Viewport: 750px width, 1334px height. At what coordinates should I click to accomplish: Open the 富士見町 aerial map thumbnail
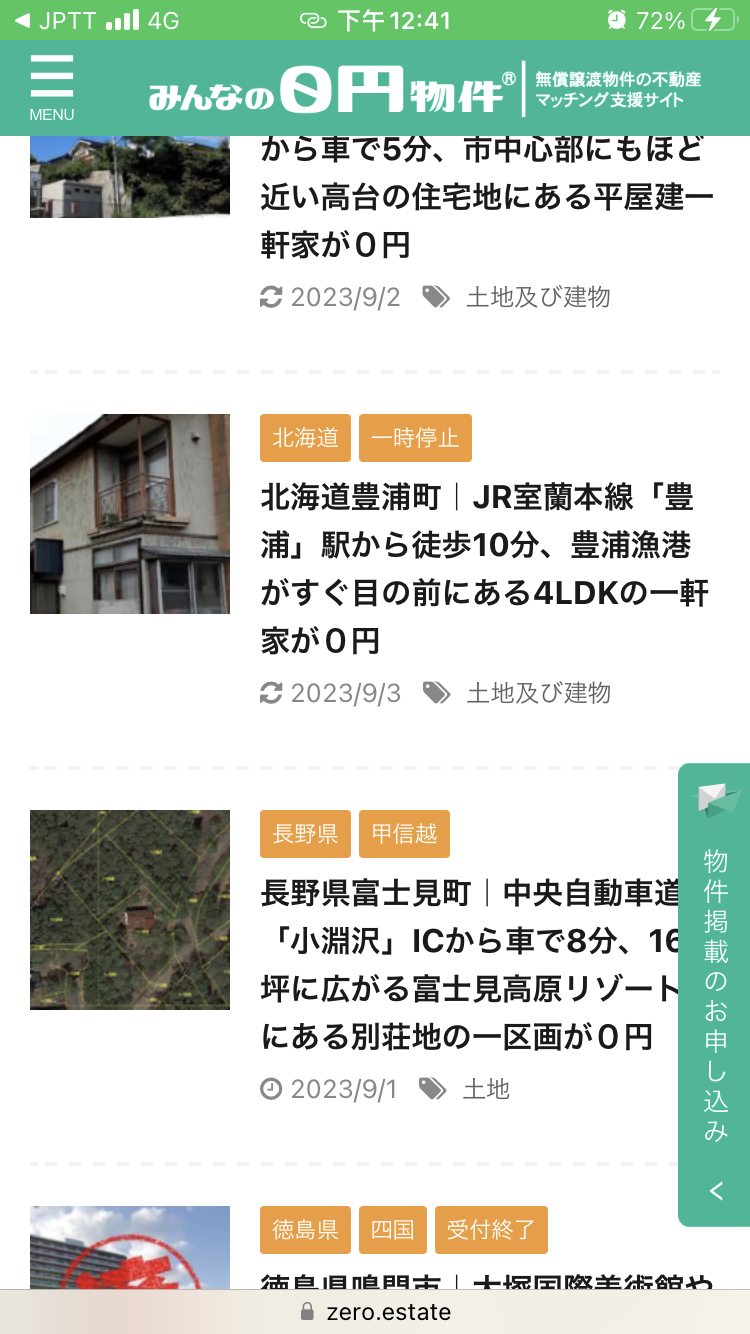[130, 910]
